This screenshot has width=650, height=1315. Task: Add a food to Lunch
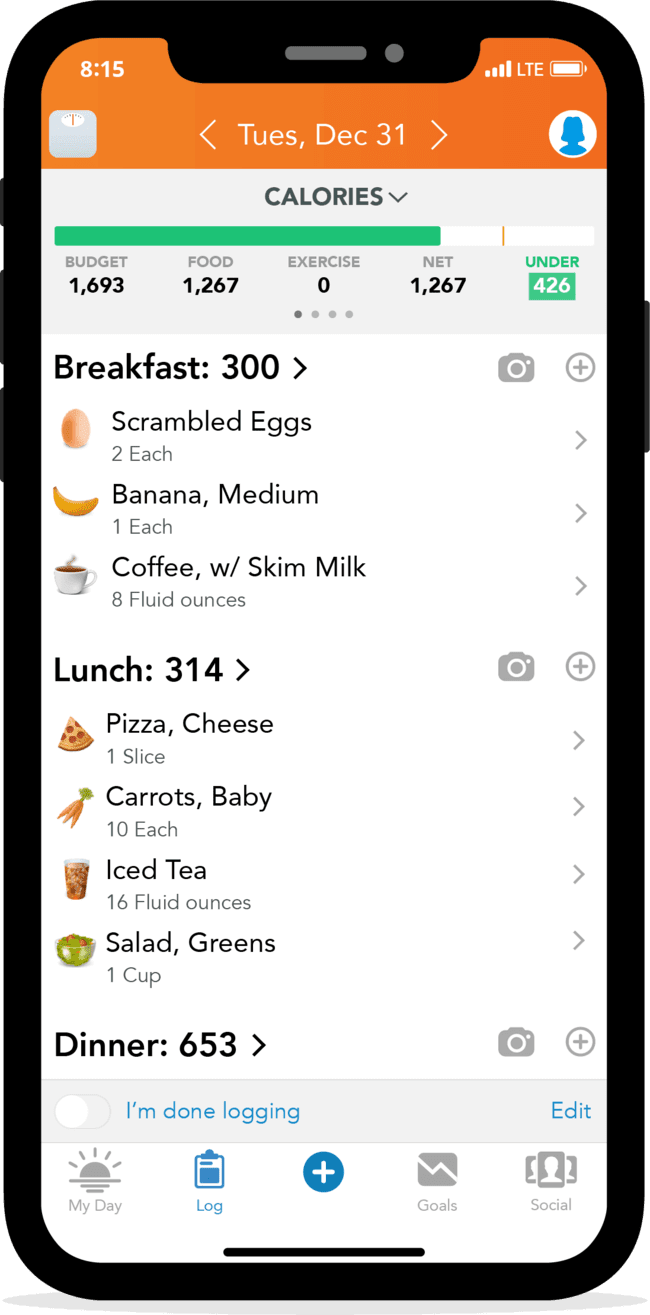point(580,666)
